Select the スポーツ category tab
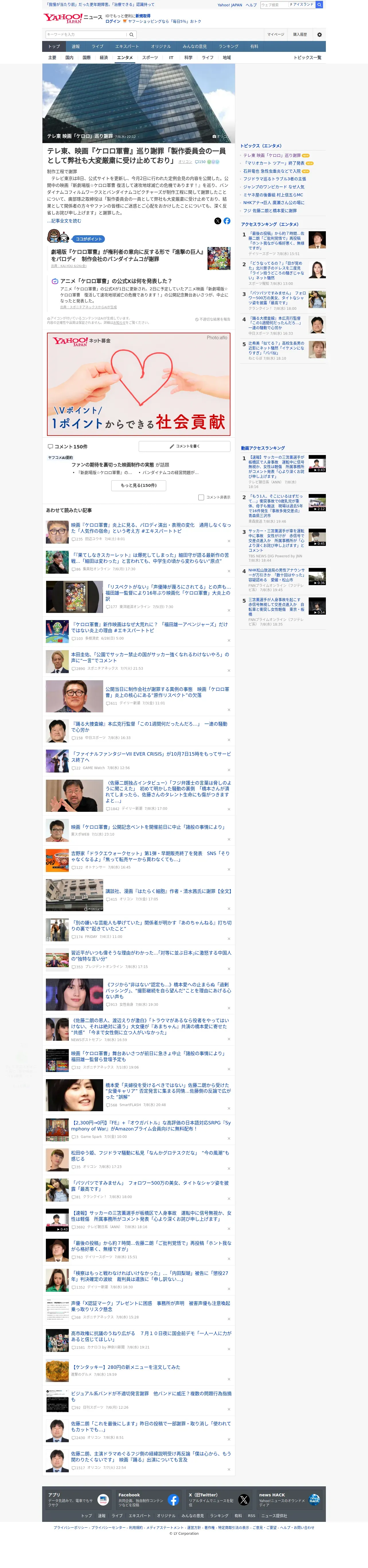 [150, 58]
